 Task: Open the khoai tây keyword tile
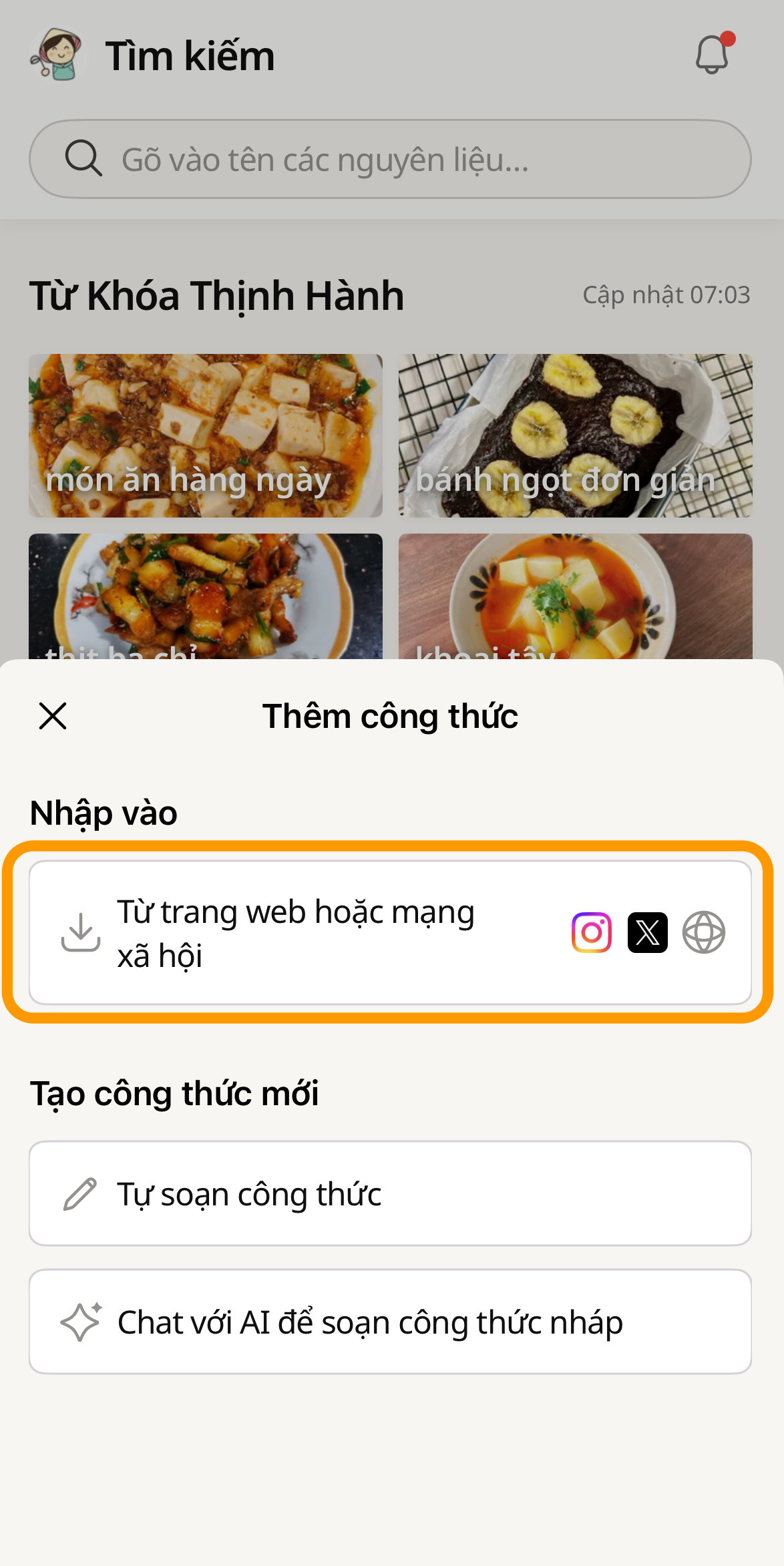tap(575, 596)
